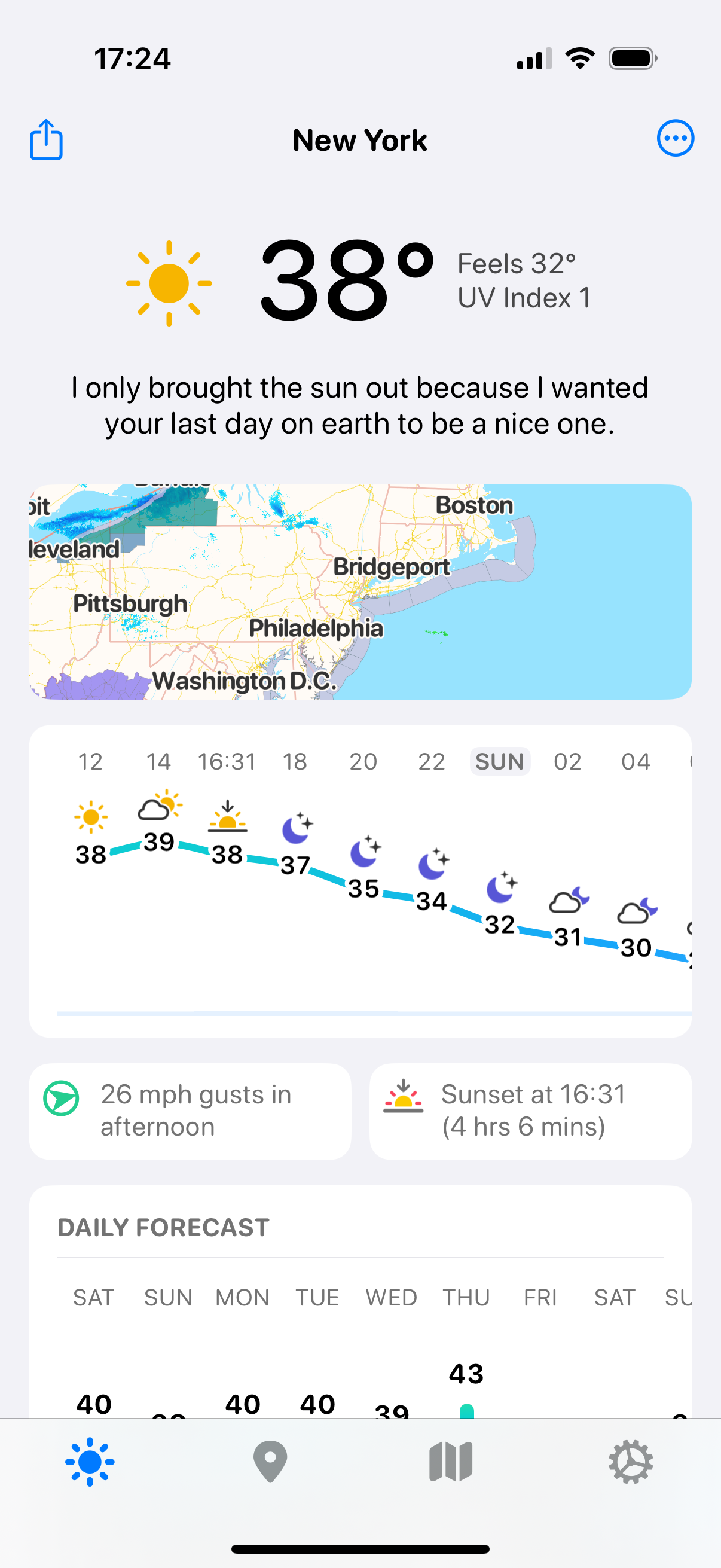Viewport: 721px width, 1568px height.
Task: Select THU in the daily forecast
Action: click(466, 1297)
